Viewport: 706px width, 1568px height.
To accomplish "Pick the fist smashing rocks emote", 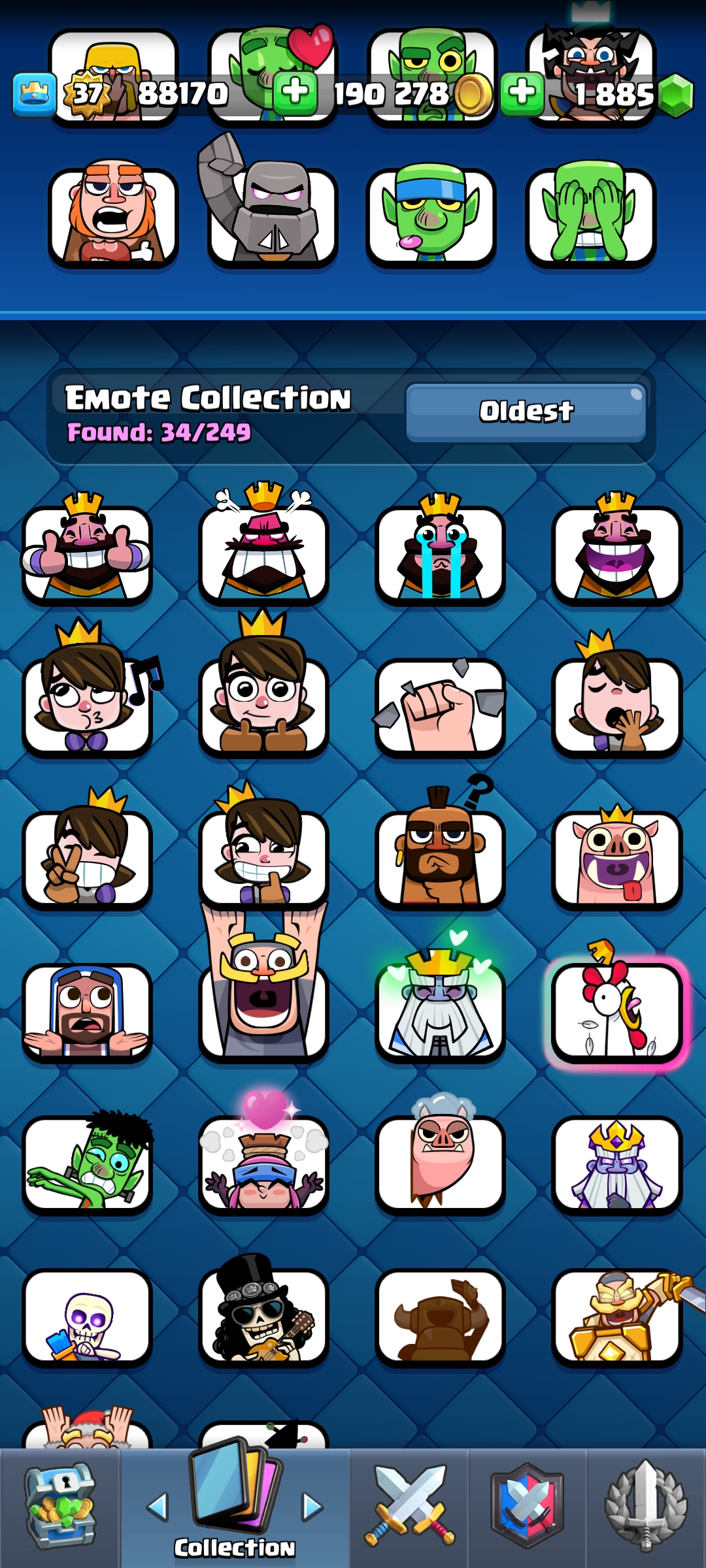I will [x=440, y=707].
